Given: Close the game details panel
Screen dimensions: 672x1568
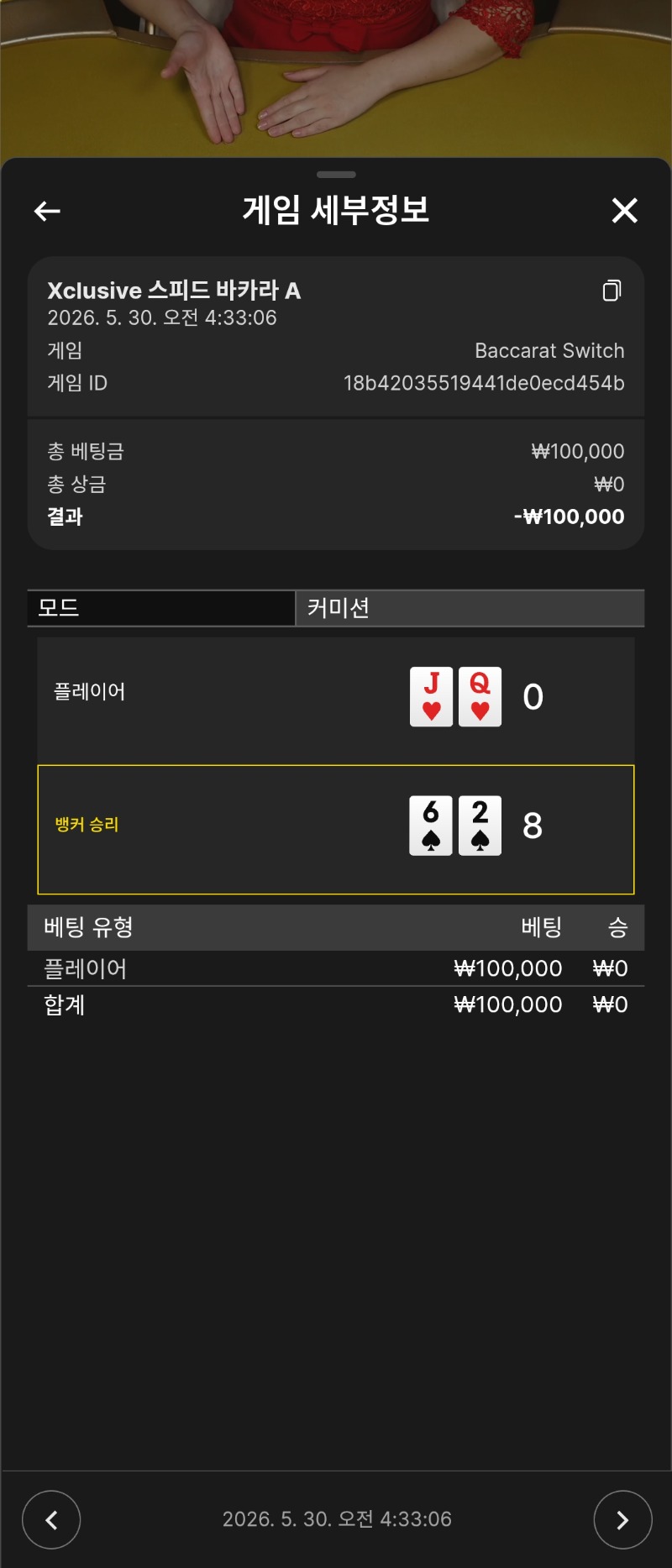Looking at the screenshot, I should [x=625, y=211].
